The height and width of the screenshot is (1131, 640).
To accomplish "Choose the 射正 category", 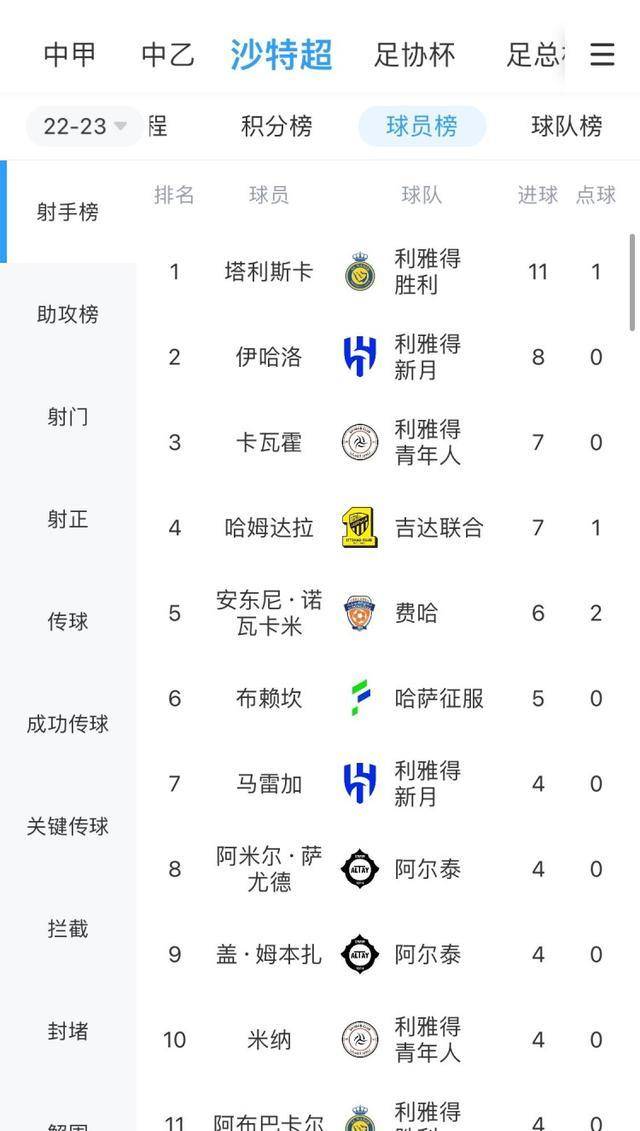I will (68, 519).
